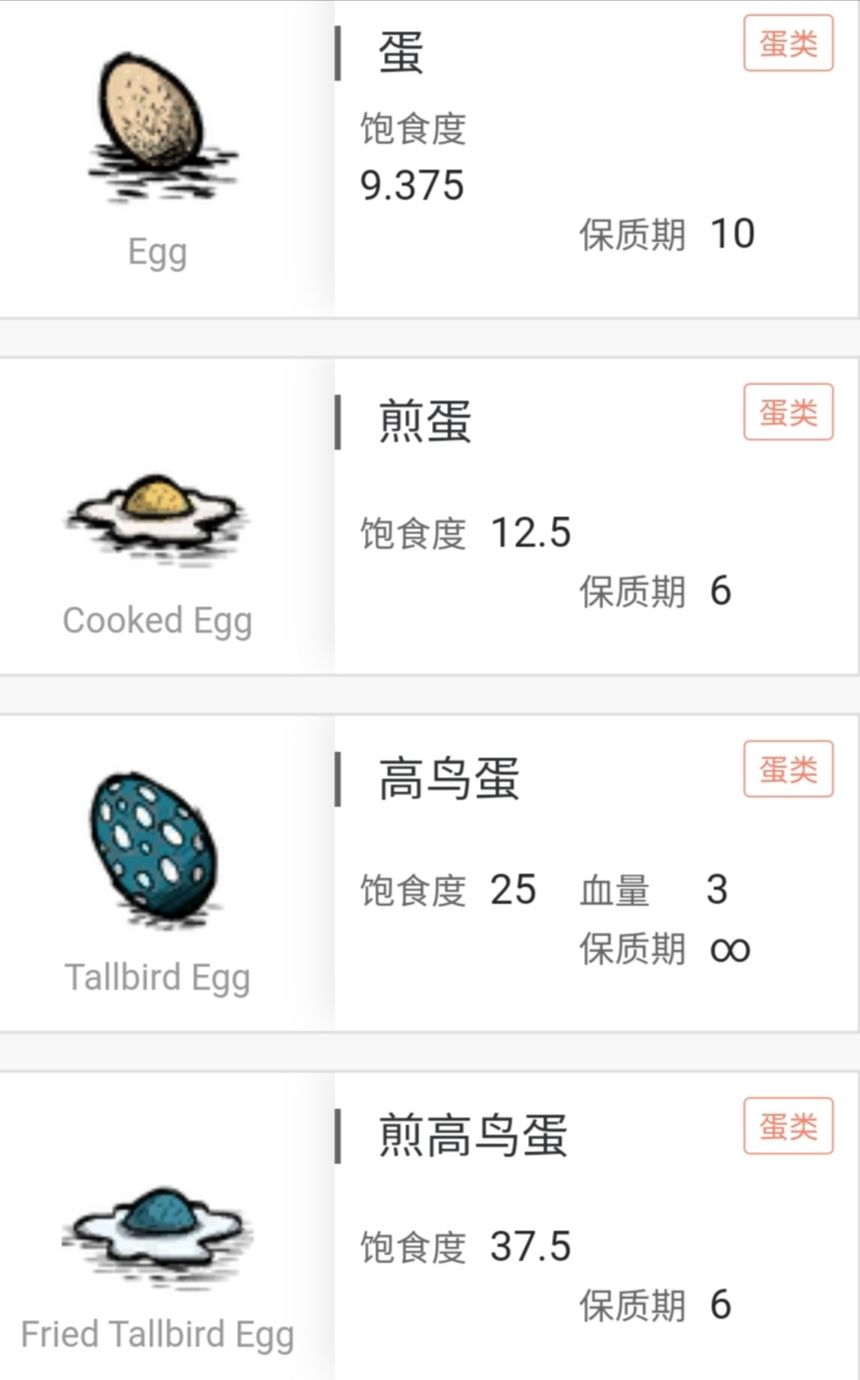Screen dimensions: 860x1380
Task: Click the 蛋类 tag on the Egg card
Action: pyautogui.click(x=789, y=42)
